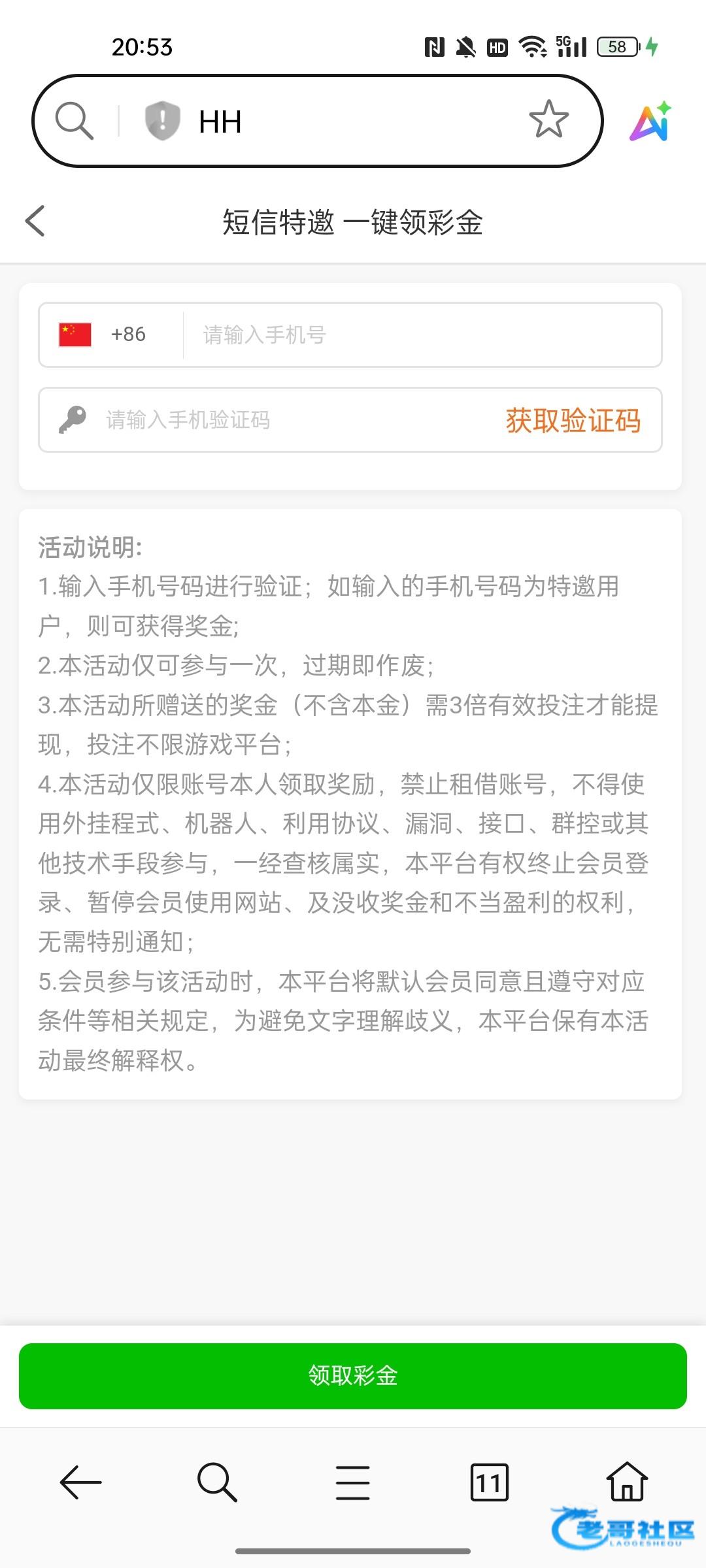Tap the green 领取彩金 button
The height and width of the screenshot is (1568, 706).
(x=353, y=1376)
